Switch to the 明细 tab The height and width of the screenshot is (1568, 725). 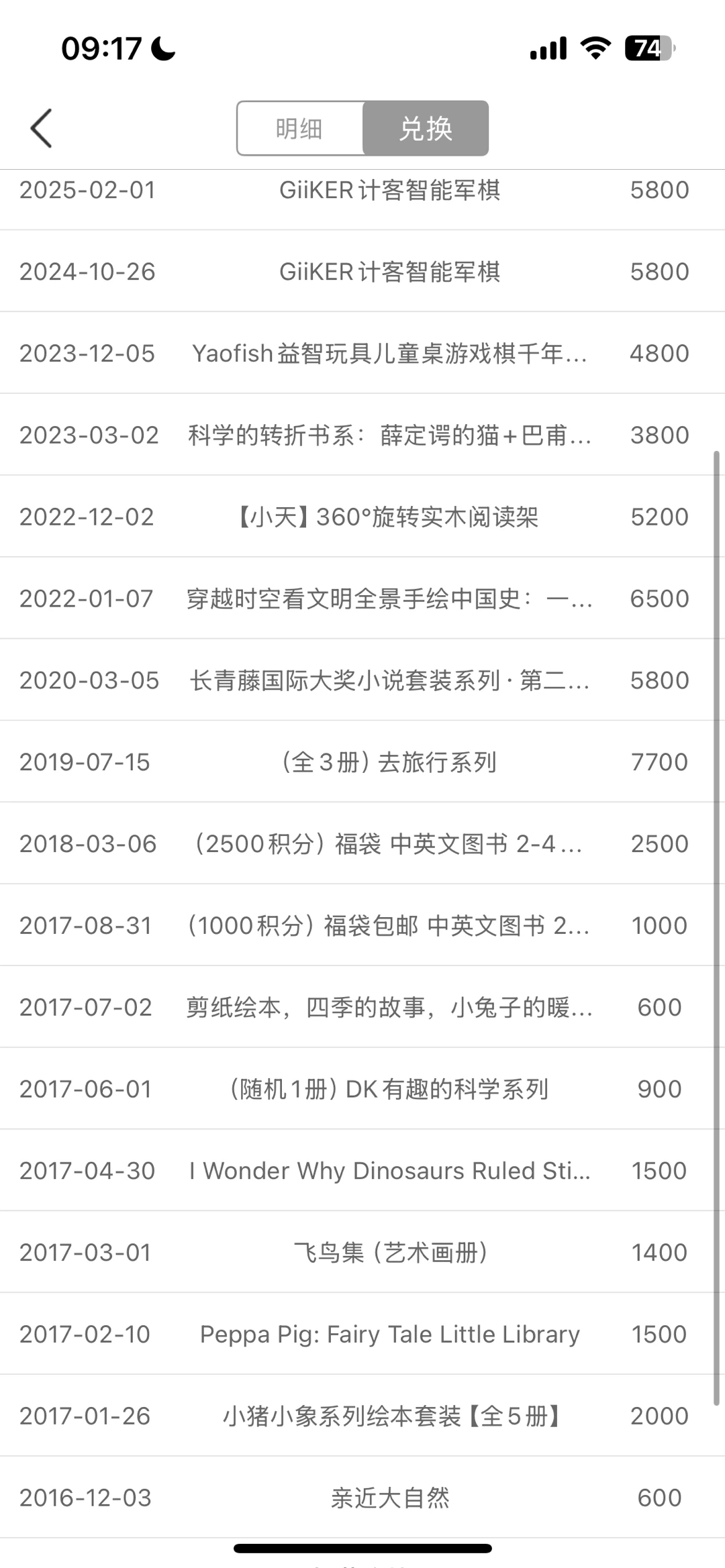point(300,128)
